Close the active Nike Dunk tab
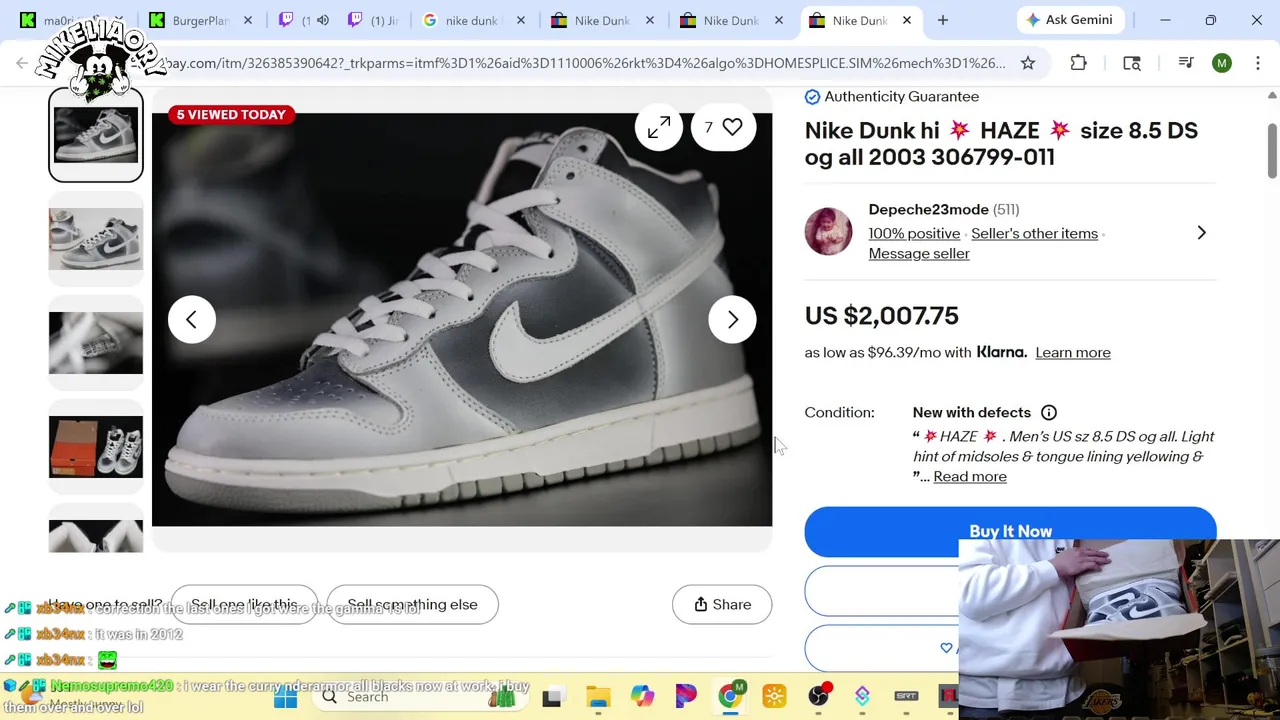The height and width of the screenshot is (720, 1280). [907, 20]
